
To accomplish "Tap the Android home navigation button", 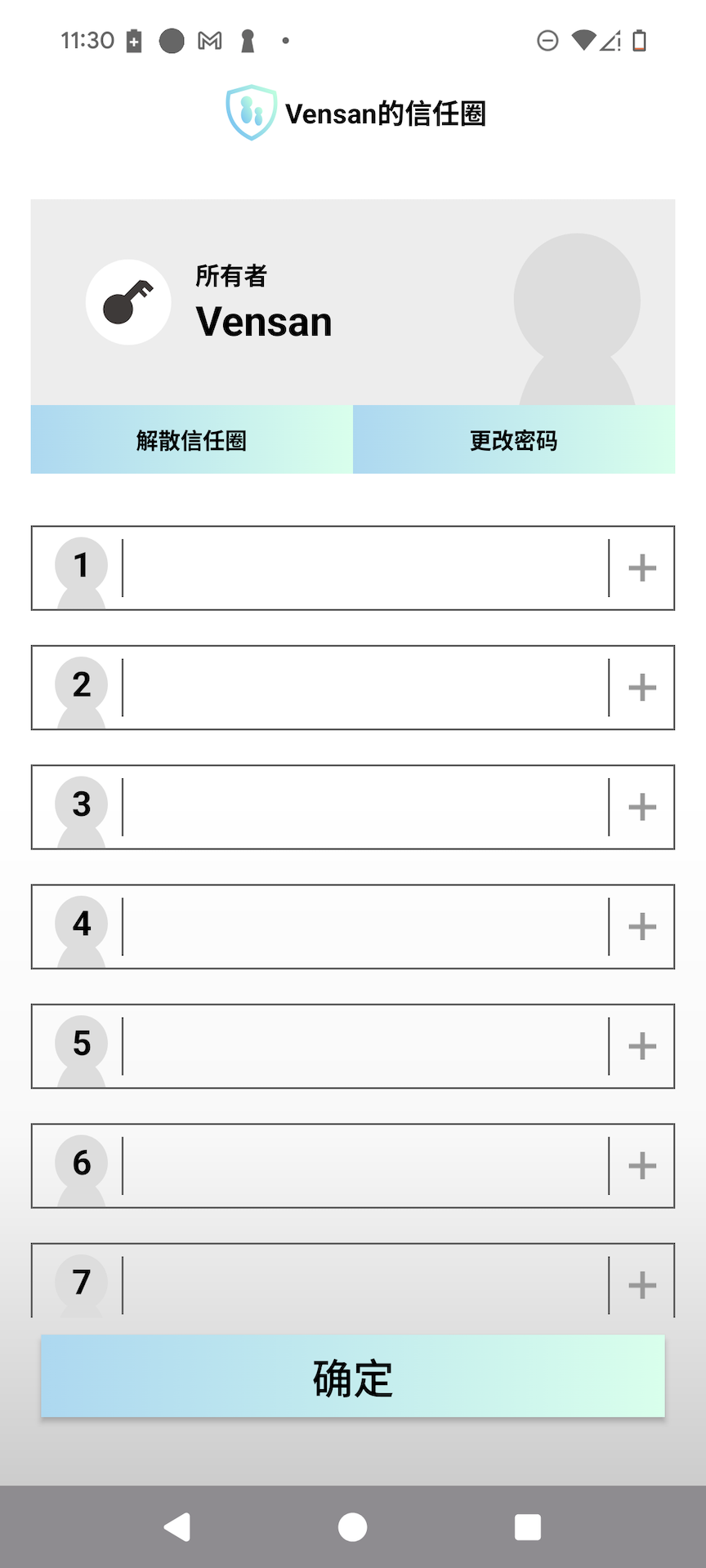I will pyautogui.click(x=352, y=1526).
